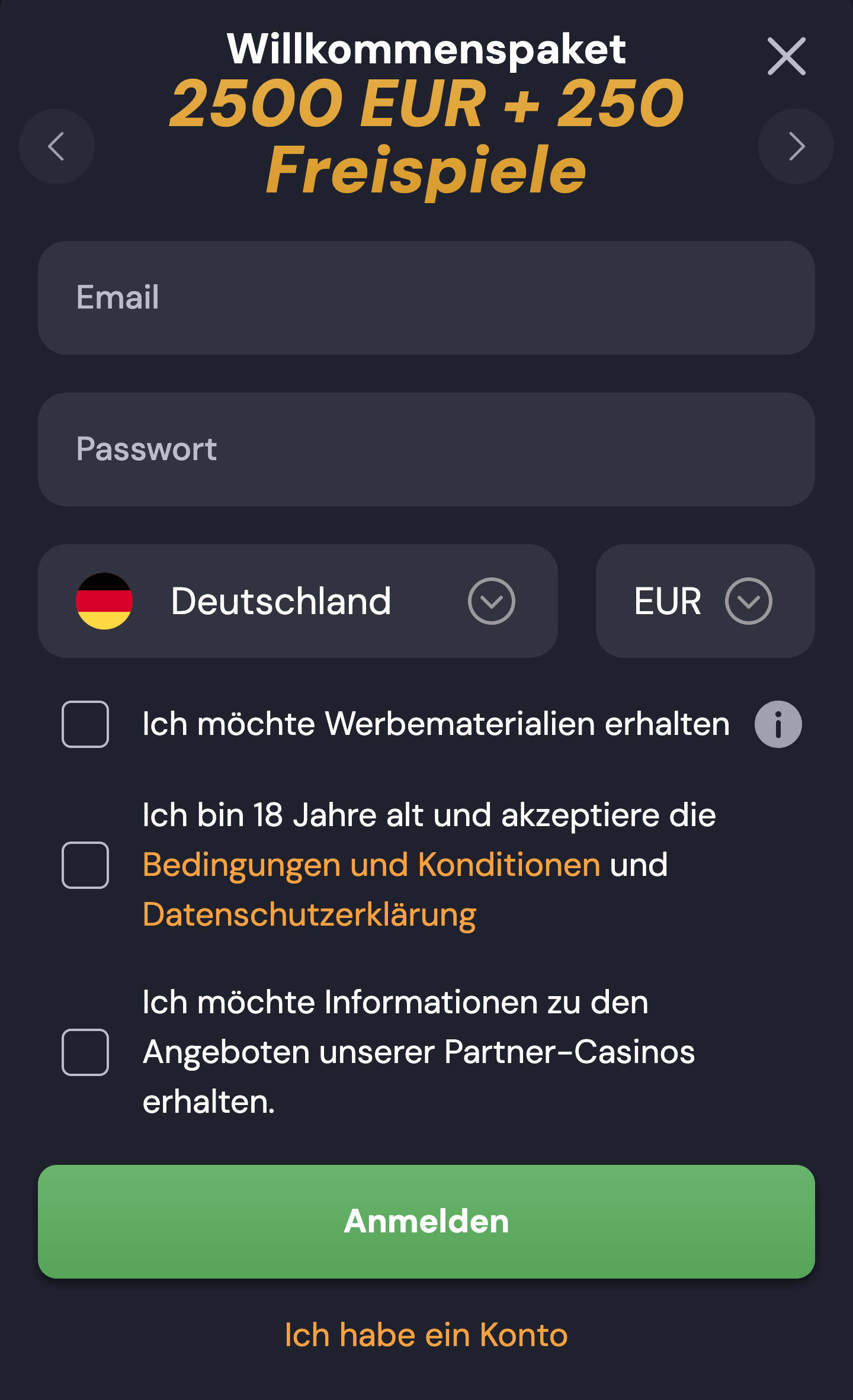This screenshot has height=1400, width=853.
Task: Click the X to dismiss the Willkommenspaket dialog
Action: [786, 56]
